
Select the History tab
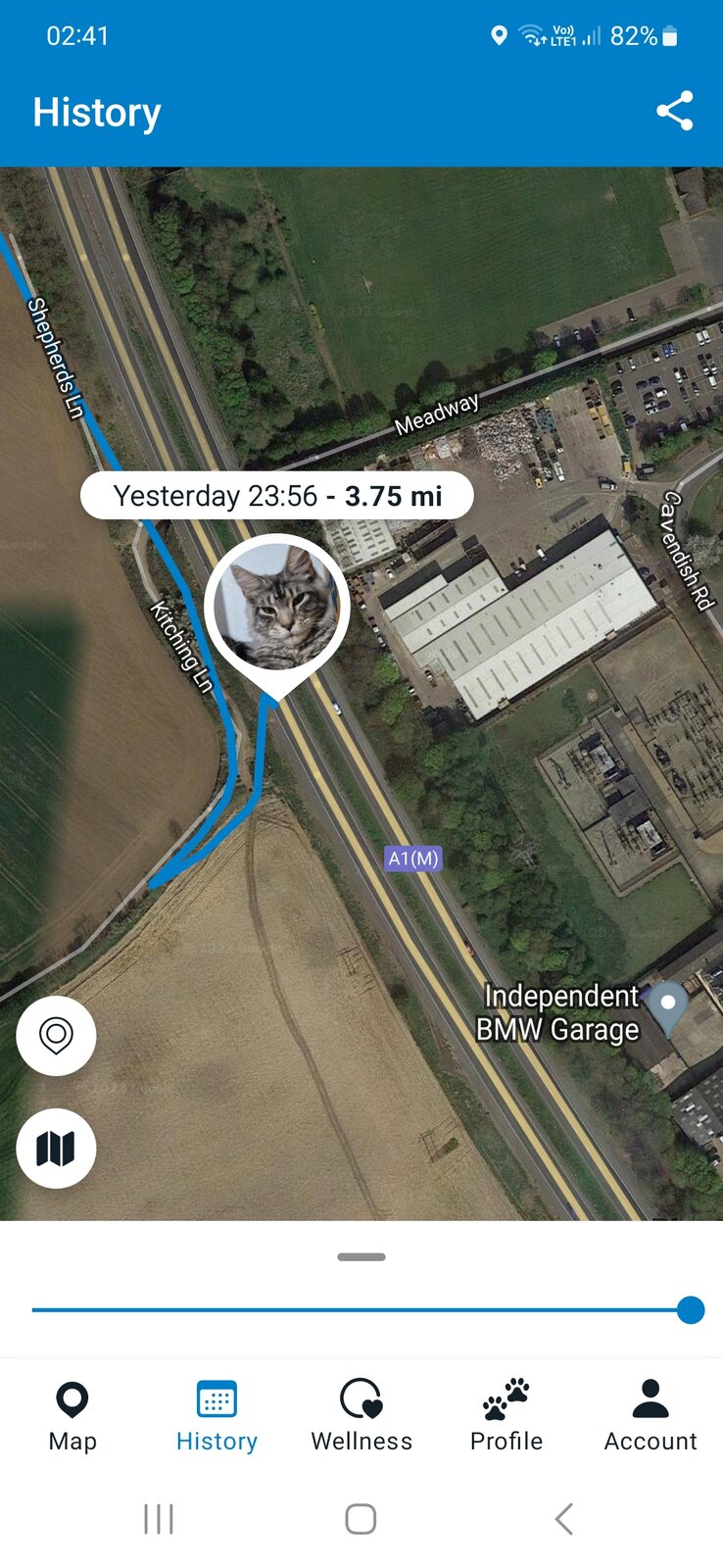[x=217, y=1416]
